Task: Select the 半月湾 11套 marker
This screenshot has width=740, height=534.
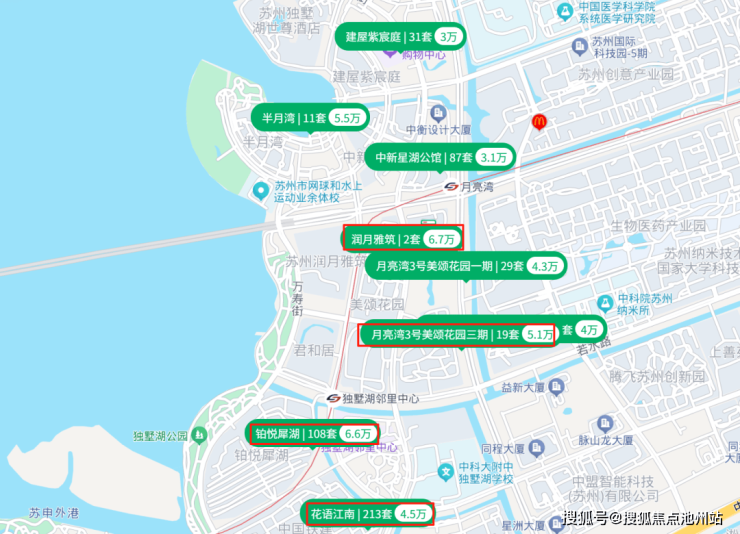Action: pyautogui.click(x=309, y=118)
